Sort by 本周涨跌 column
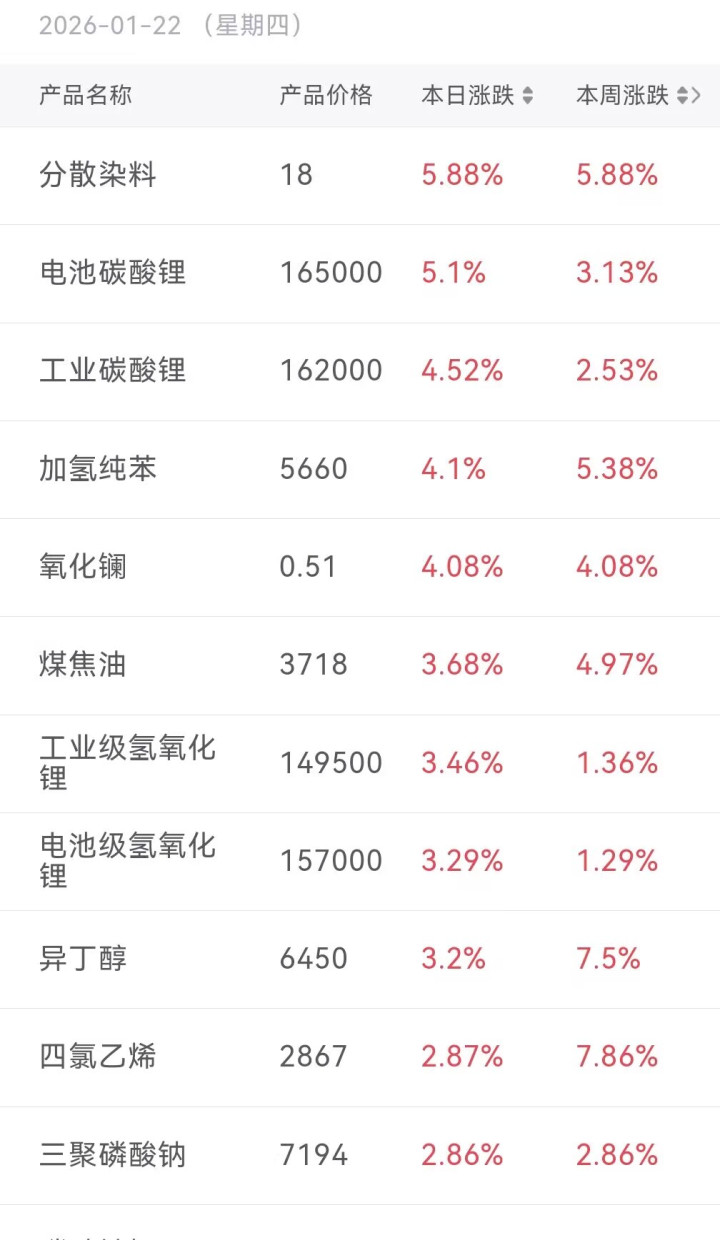 pyautogui.click(x=630, y=96)
